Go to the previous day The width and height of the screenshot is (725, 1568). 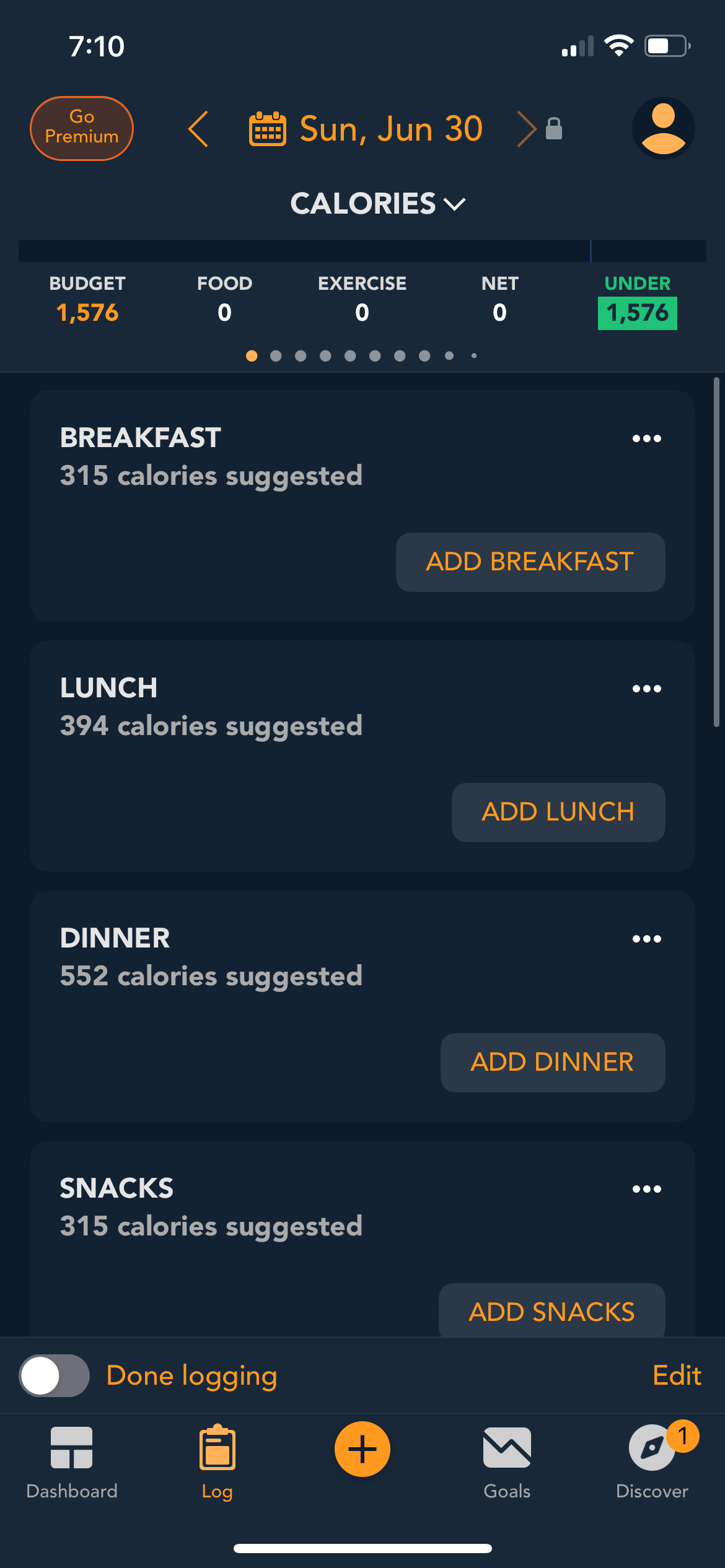coord(198,129)
